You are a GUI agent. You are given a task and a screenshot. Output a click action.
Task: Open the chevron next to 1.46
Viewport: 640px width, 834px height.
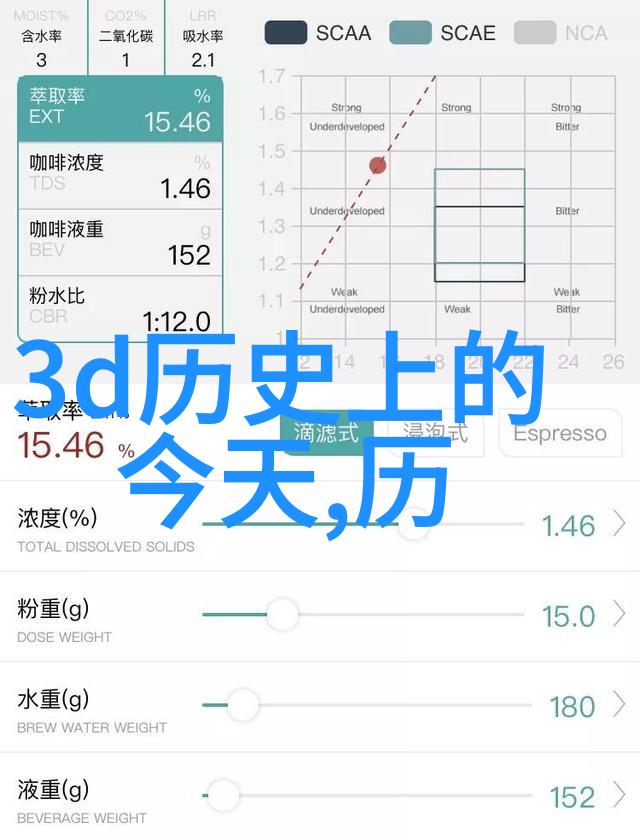tap(620, 524)
